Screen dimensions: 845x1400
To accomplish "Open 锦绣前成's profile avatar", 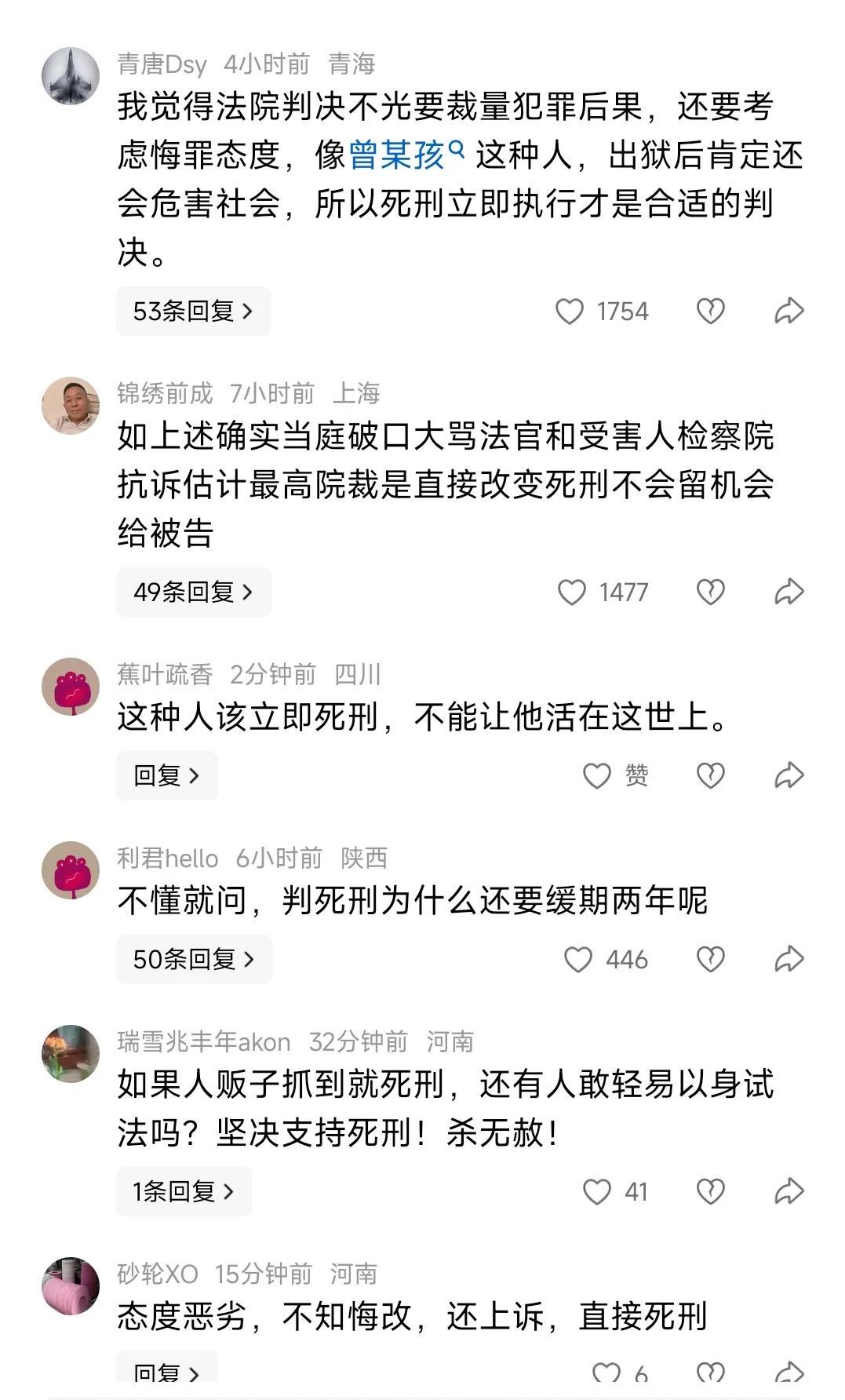I will pyautogui.click(x=71, y=406).
